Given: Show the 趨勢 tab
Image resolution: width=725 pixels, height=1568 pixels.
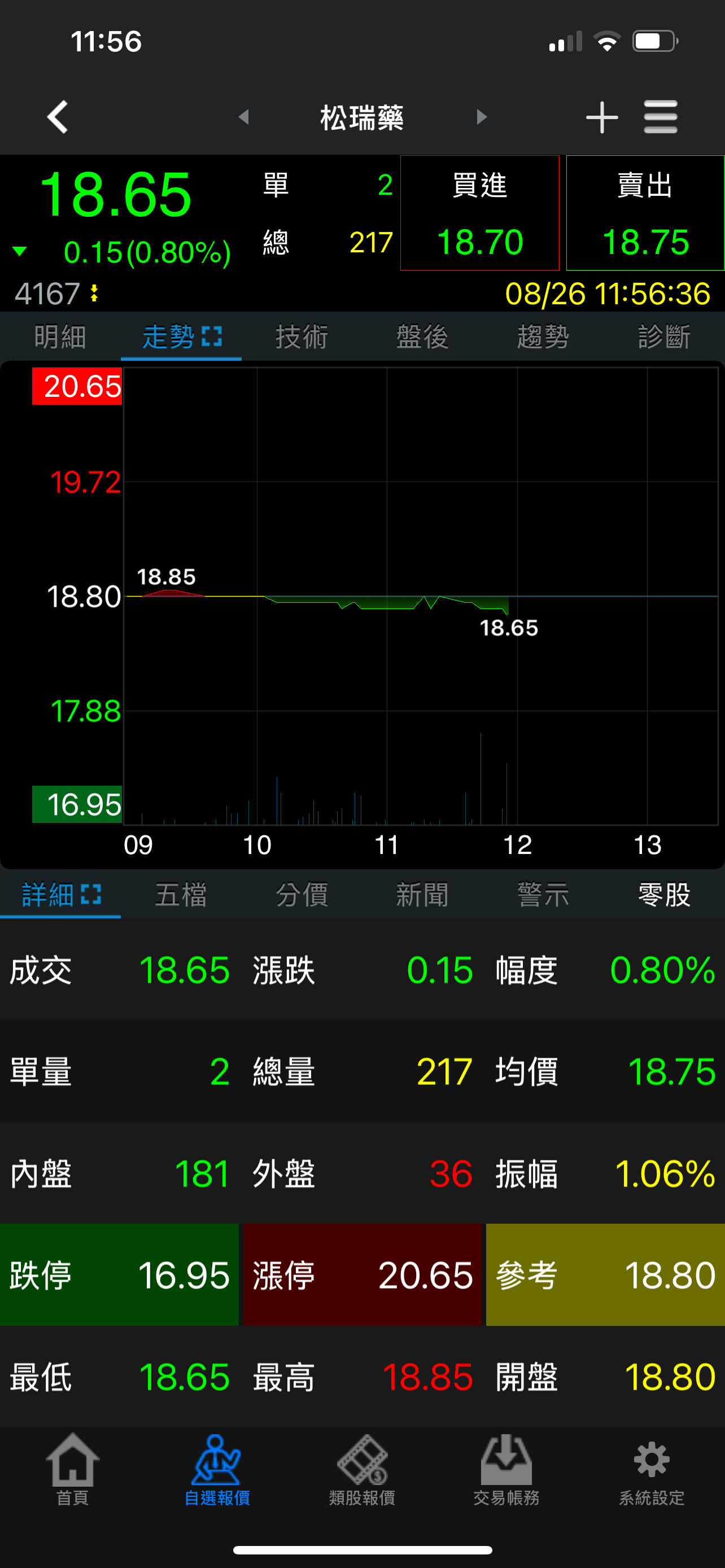Looking at the screenshot, I should click(x=543, y=336).
